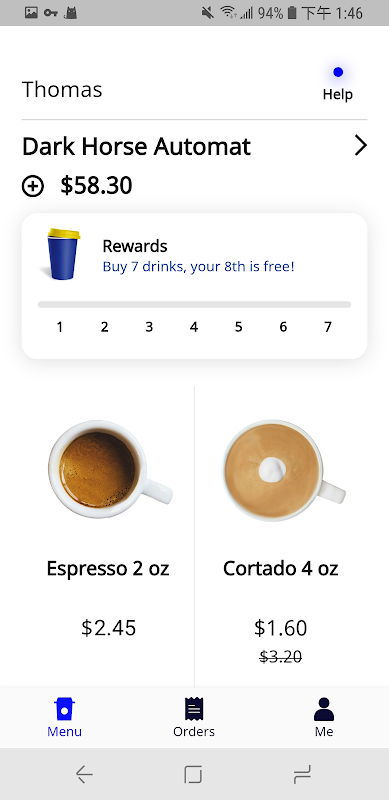Select the Espresso 2 oz drink
Screen dimensions: 389x800
click(x=108, y=536)
